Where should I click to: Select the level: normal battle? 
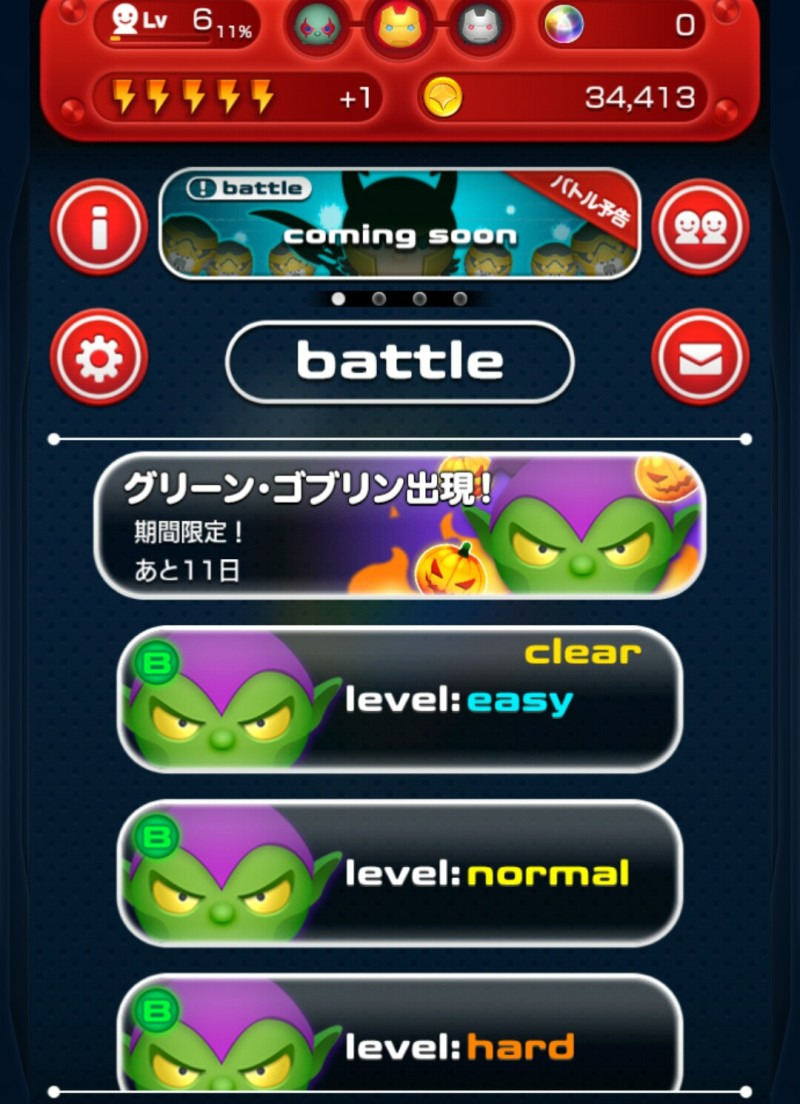(x=400, y=874)
